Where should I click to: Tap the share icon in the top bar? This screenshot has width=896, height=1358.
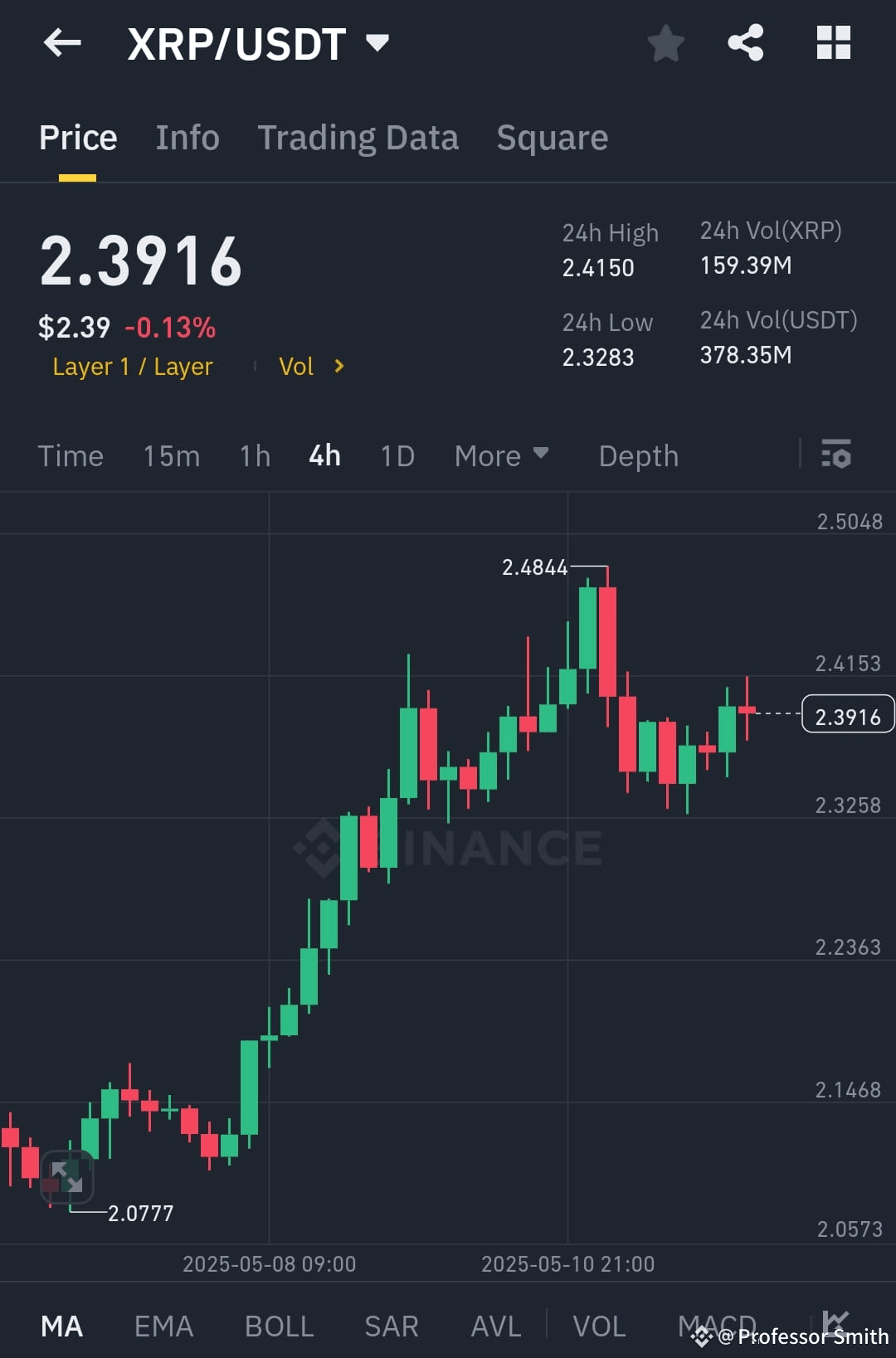click(x=745, y=43)
